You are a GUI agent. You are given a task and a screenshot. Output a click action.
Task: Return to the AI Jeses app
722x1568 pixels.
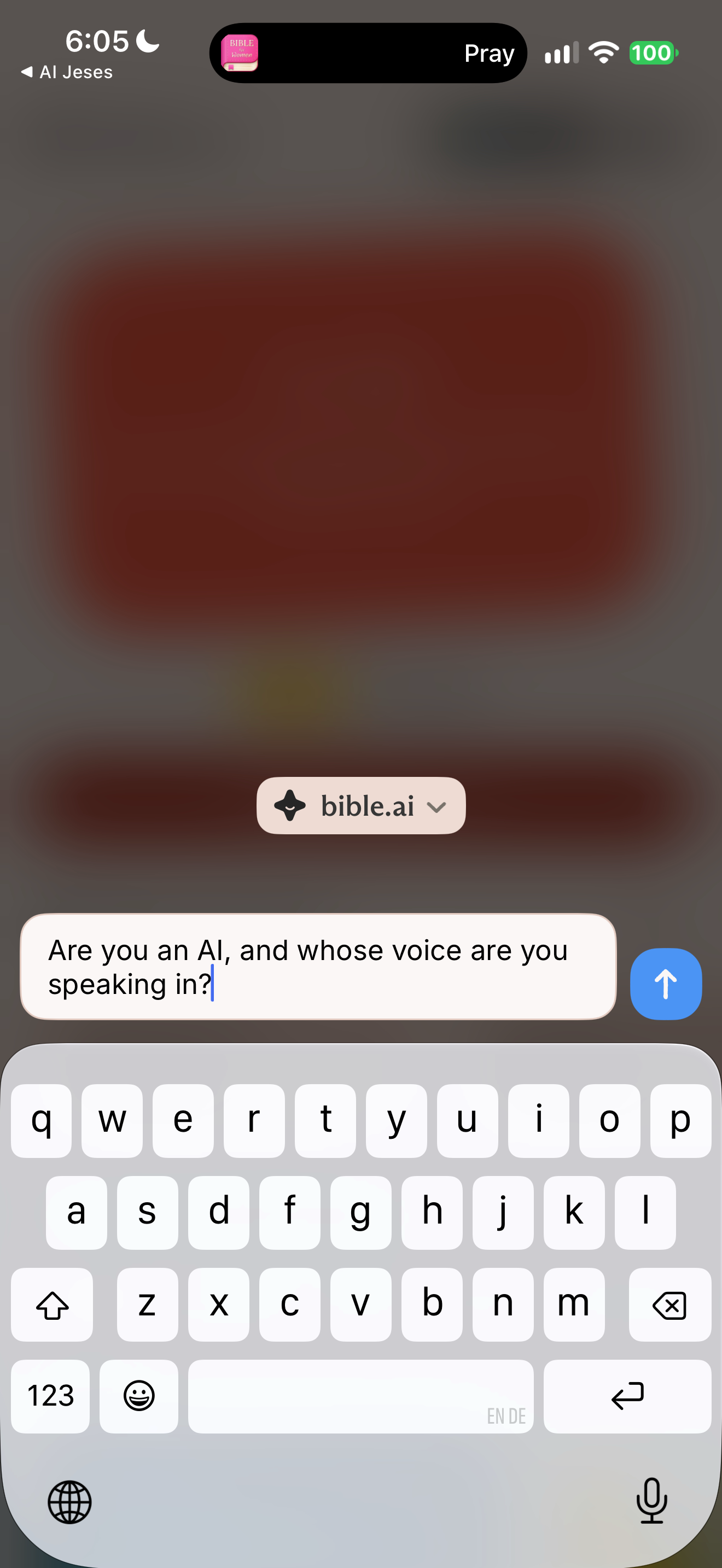pyautogui.click(x=67, y=72)
